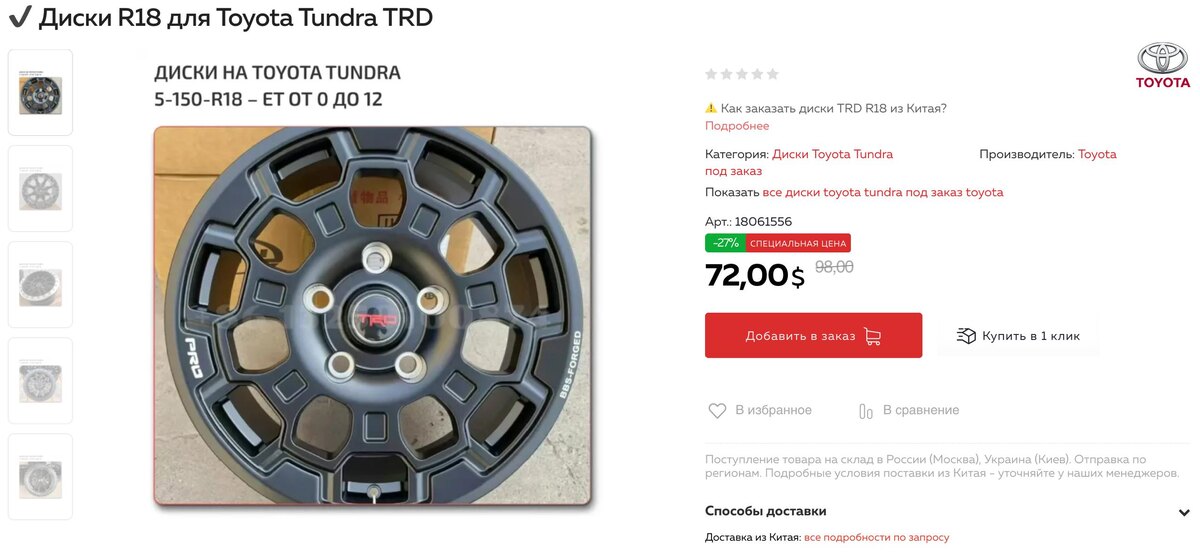This screenshot has height=552, width=1200.
Task: Open «все подробности по запросу» delivery link
Action: point(876,537)
